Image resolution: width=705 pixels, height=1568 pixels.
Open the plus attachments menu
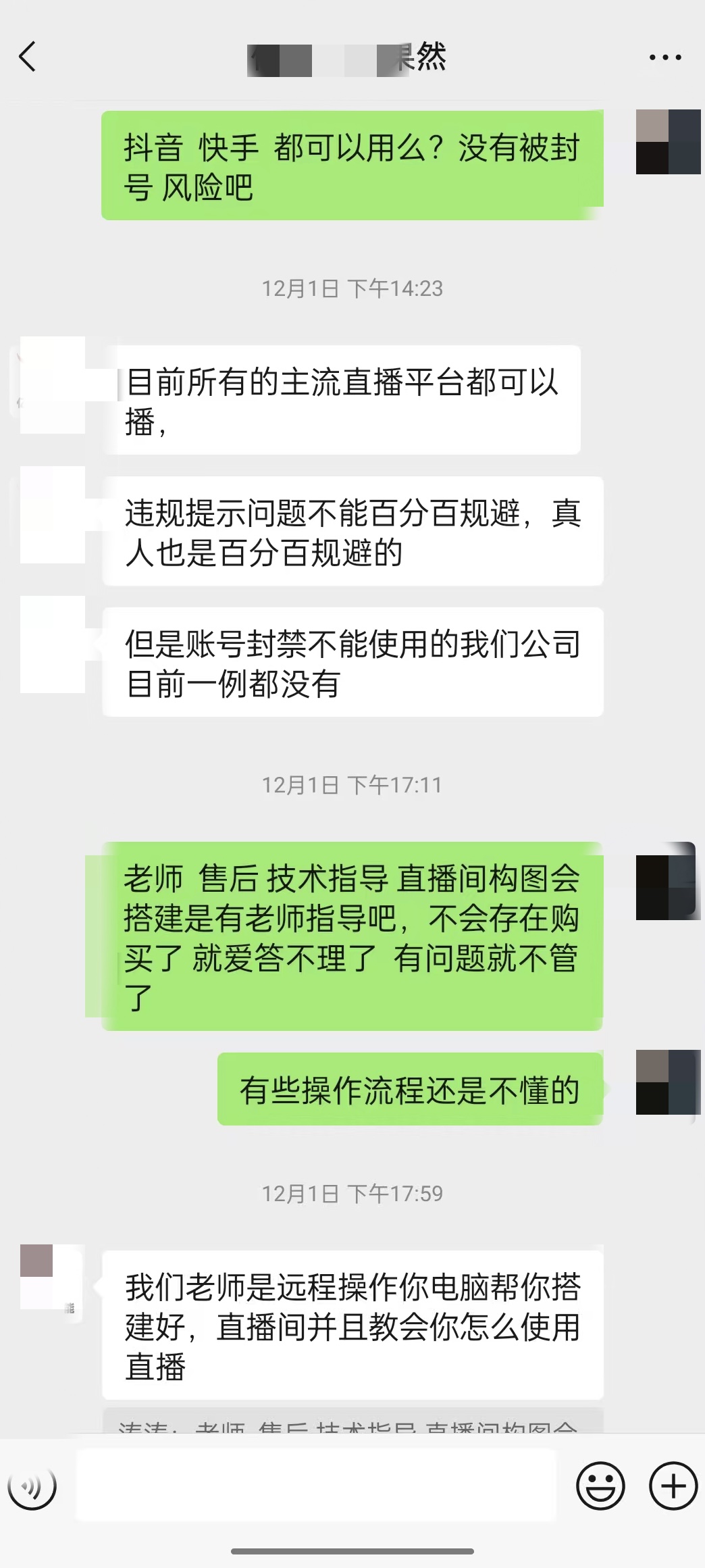673,1486
